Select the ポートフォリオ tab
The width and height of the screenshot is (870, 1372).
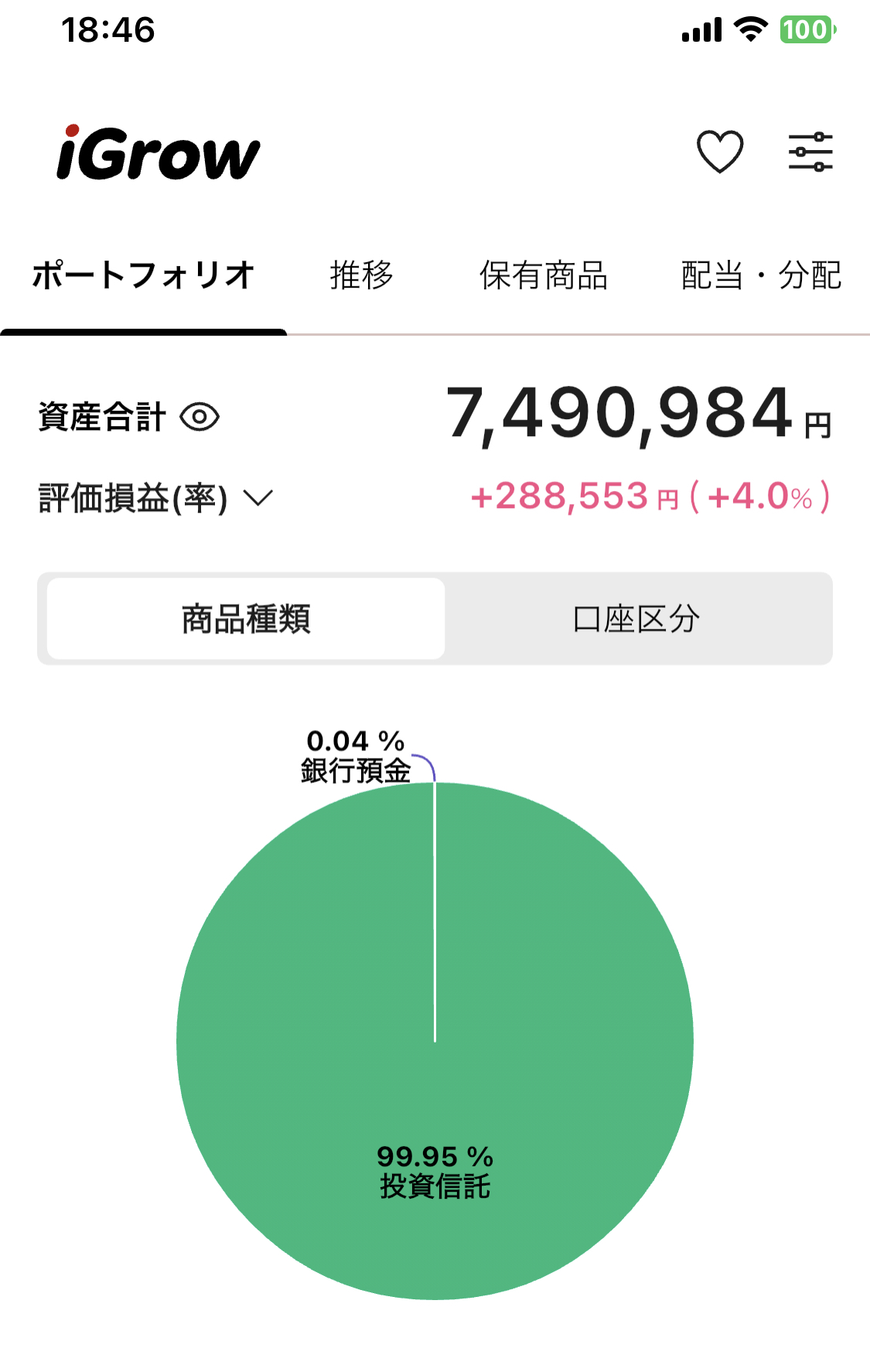pos(143,276)
